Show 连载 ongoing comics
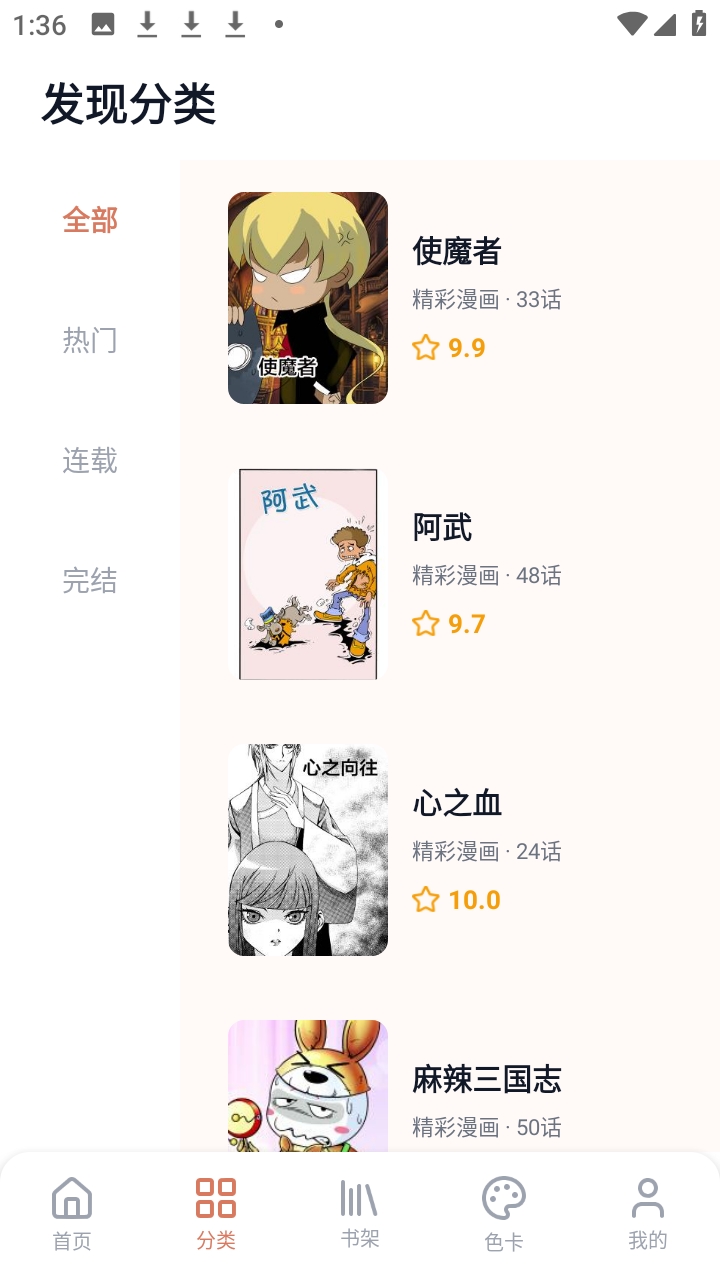The height and width of the screenshot is (1280, 720). [90, 460]
